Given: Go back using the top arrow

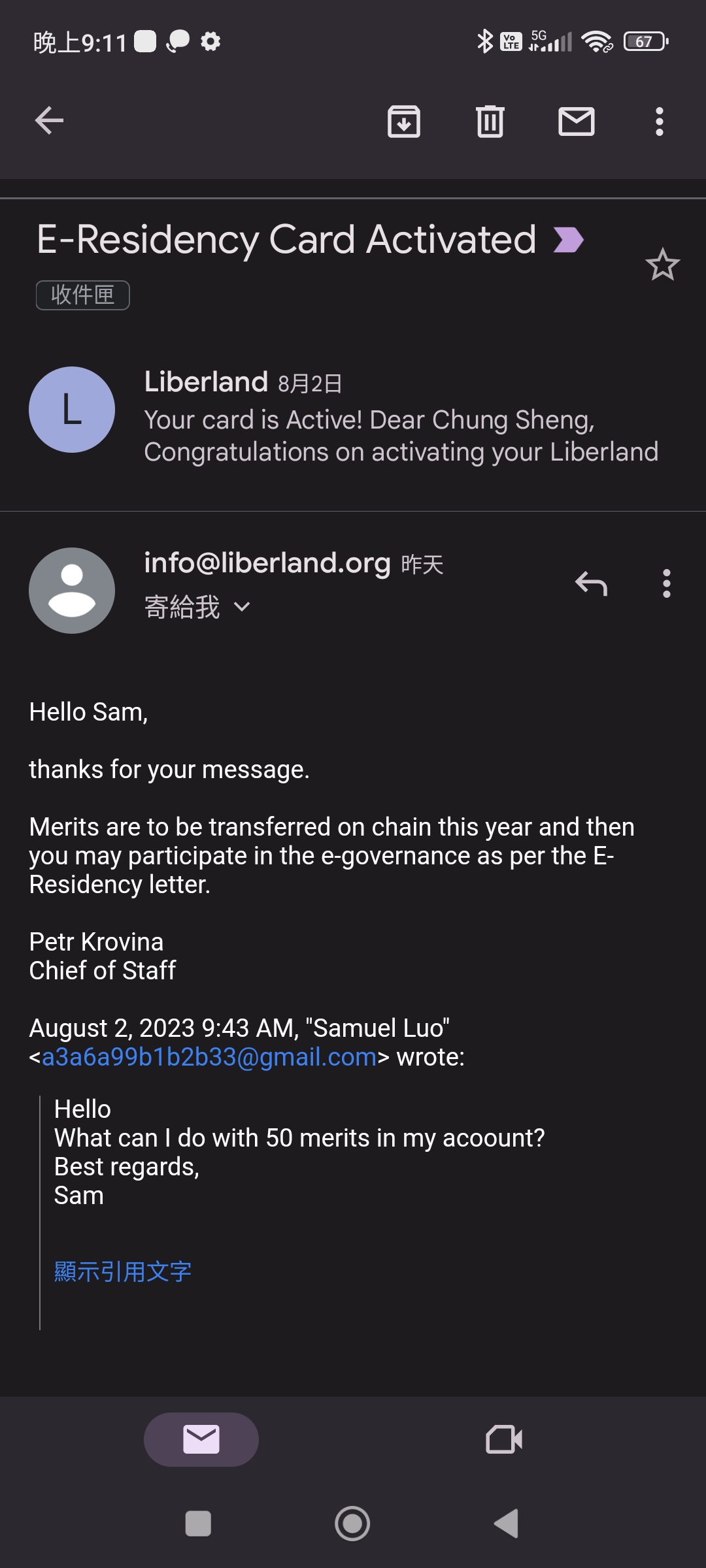Looking at the screenshot, I should coord(49,121).
